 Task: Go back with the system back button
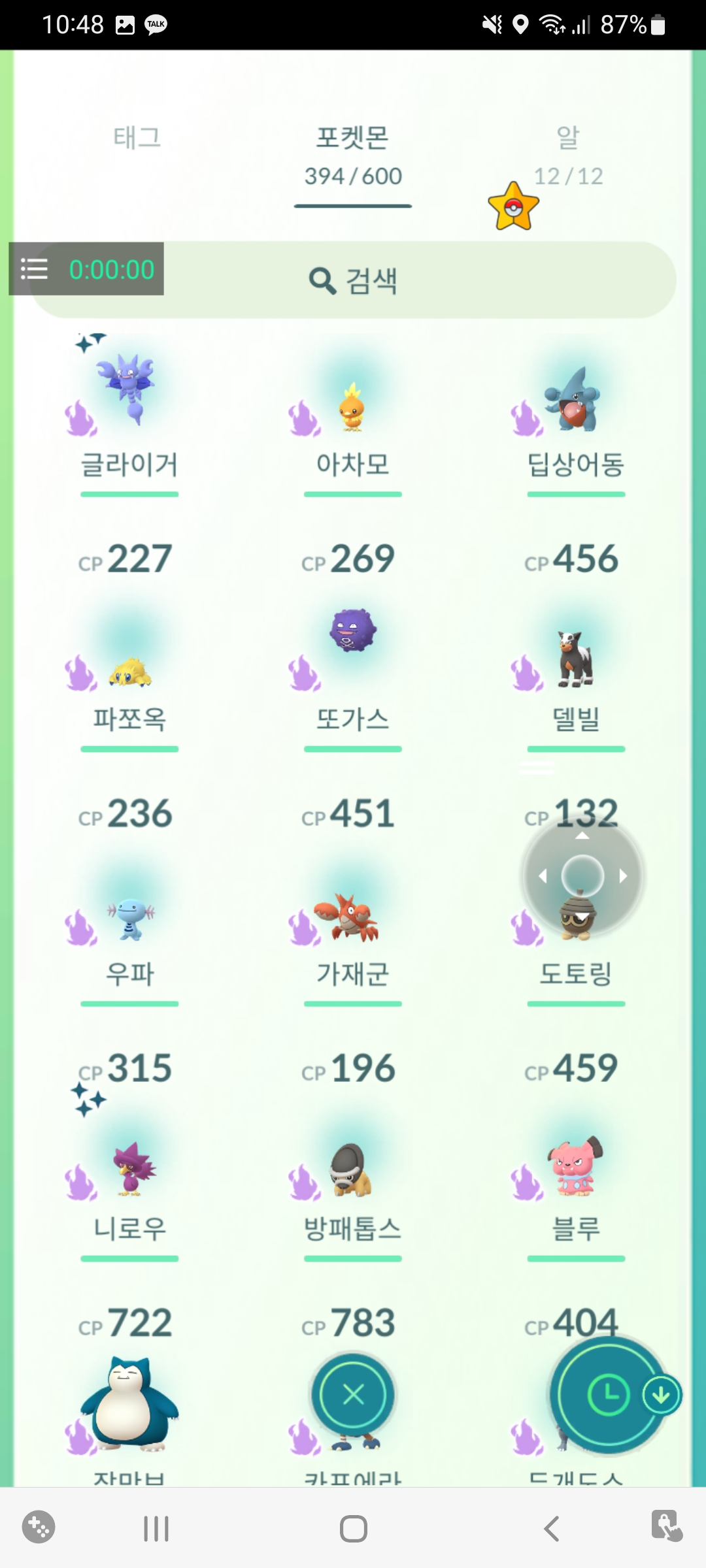(x=551, y=1529)
